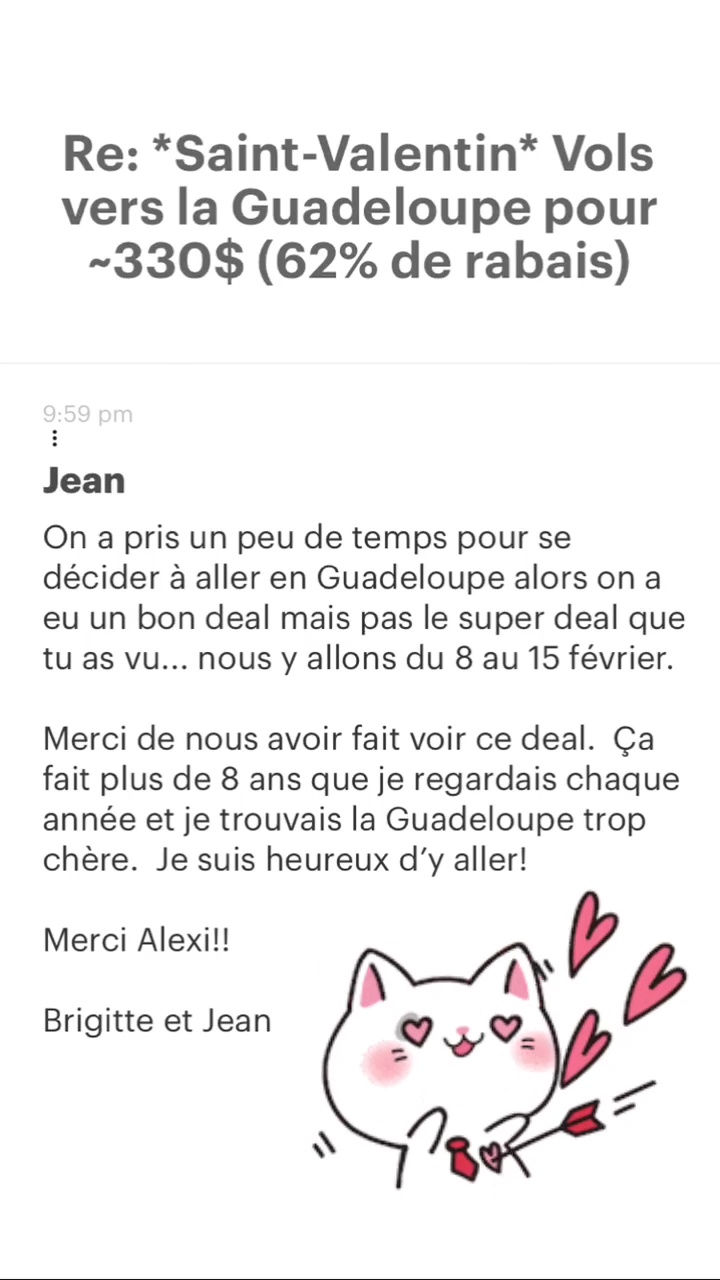Click inside the message body paragraph

360,597
